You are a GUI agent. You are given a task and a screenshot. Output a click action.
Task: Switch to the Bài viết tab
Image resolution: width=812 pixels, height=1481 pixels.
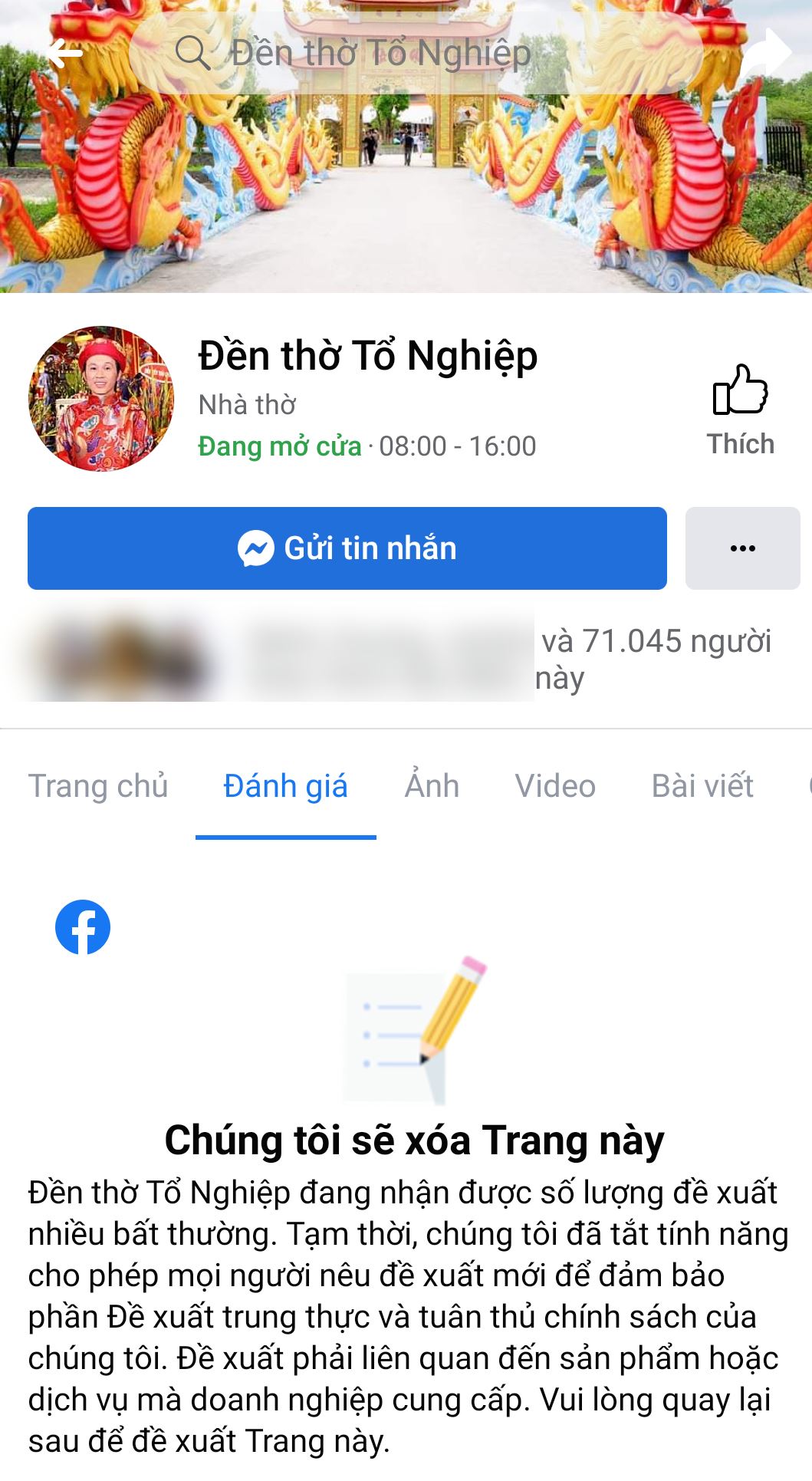coord(702,786)
